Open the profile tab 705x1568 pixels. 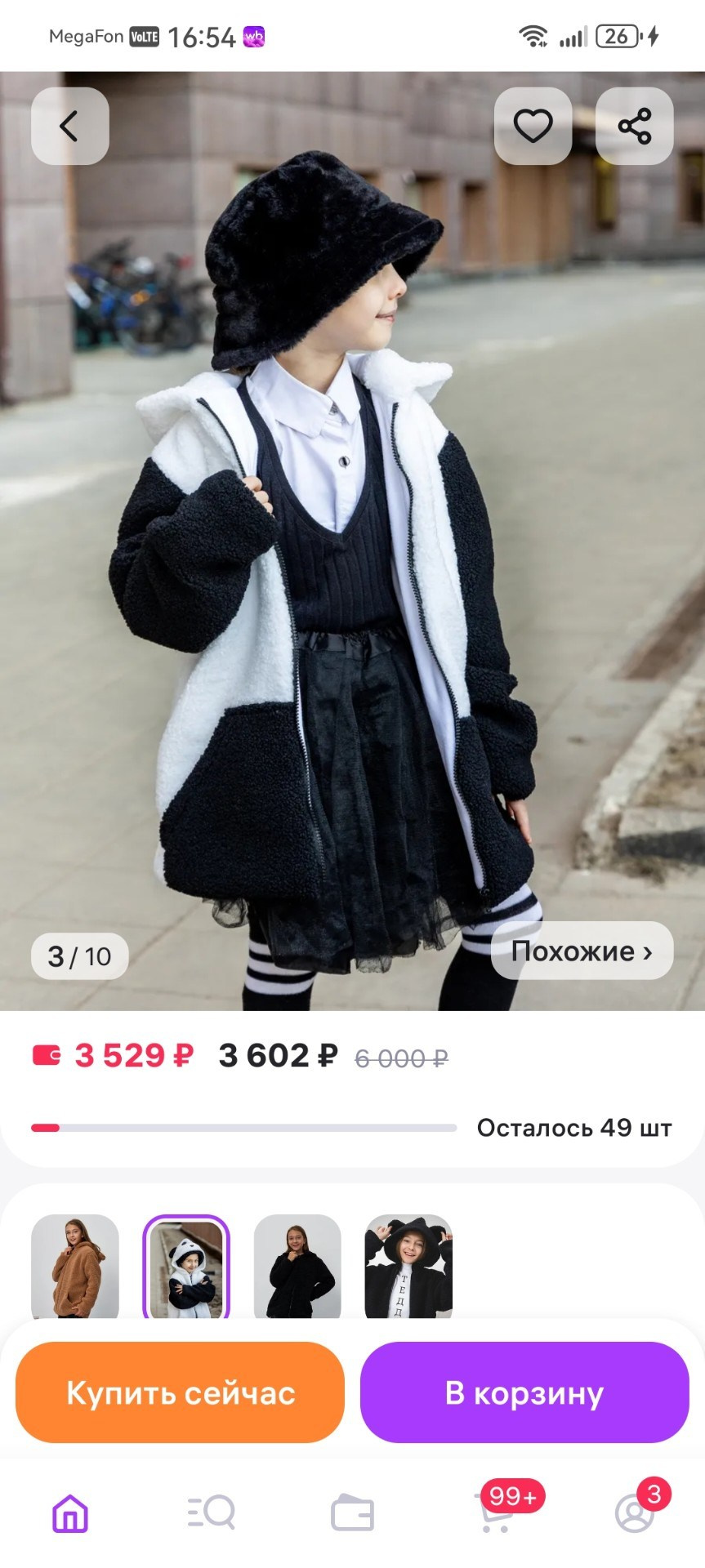pyautogui.click(x=635, y=1513)
